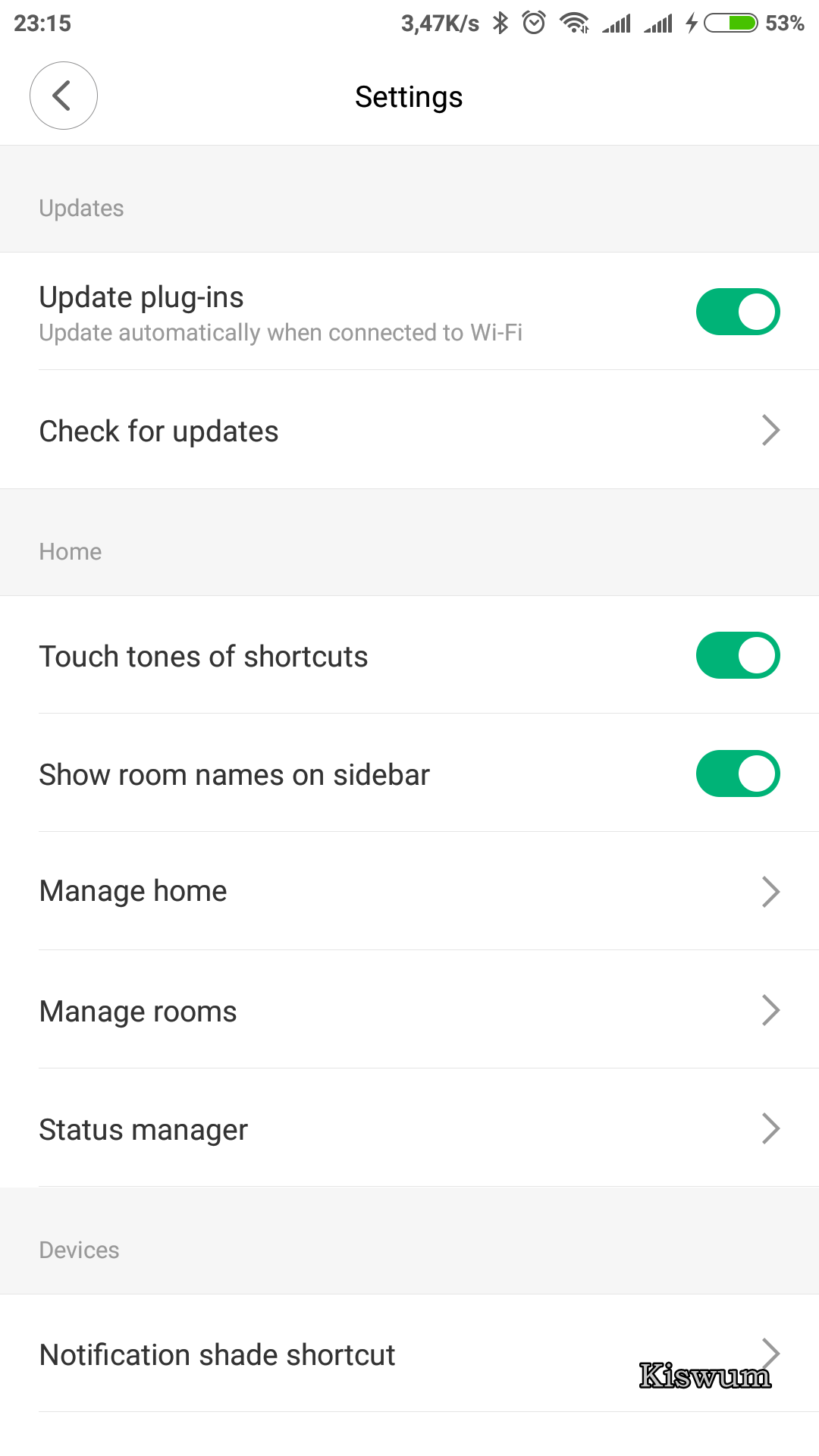Image resolution: width=819 pixels, height=1456 pixels.
Task: Toggle the Update plug-ins switch
Action: (x=738, y=312)
